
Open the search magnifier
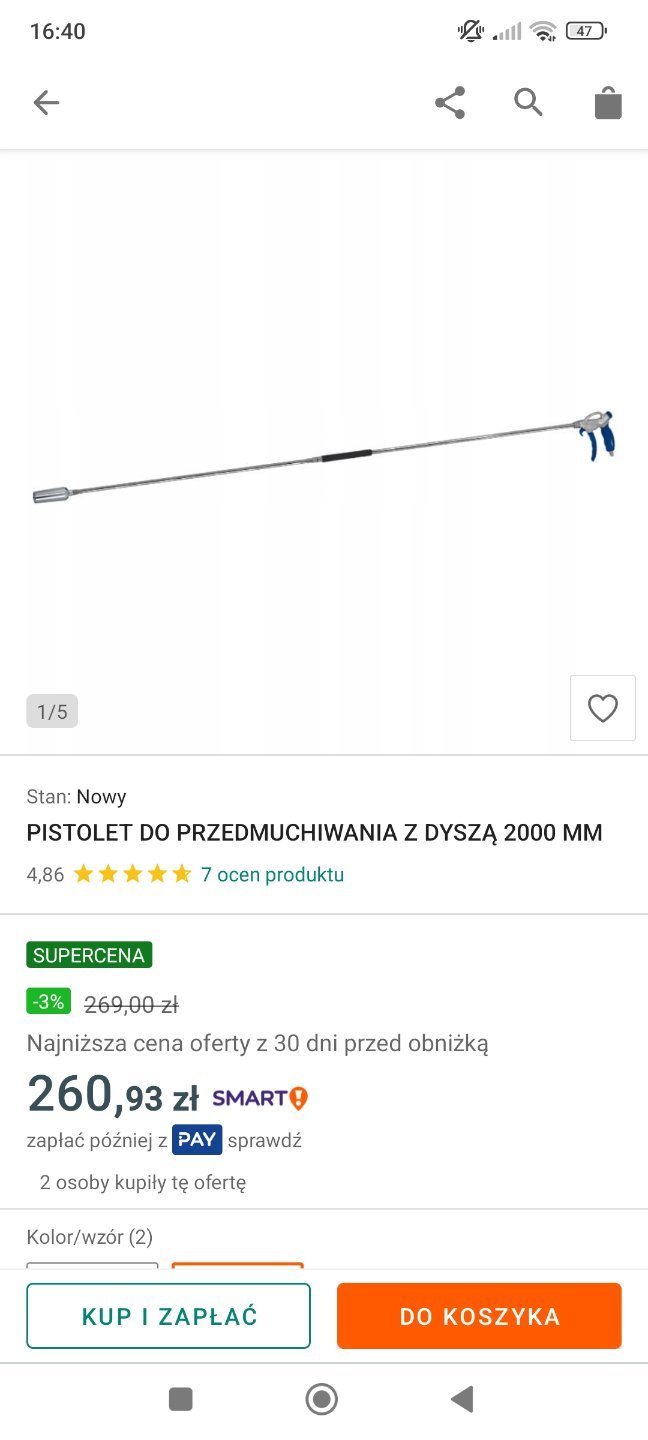pyautogui.click(x=528, y=102)
